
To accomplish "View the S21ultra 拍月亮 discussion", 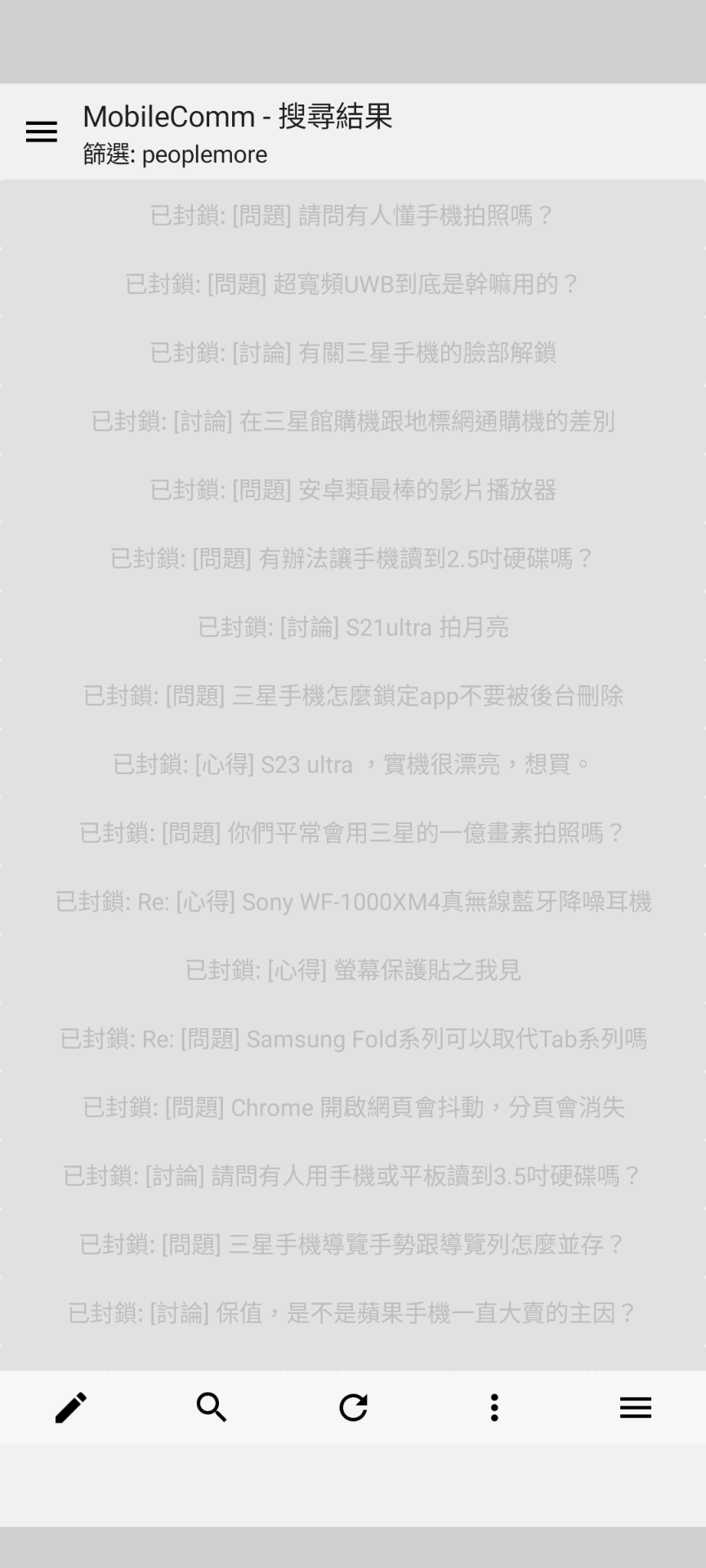I will (353, 627).
